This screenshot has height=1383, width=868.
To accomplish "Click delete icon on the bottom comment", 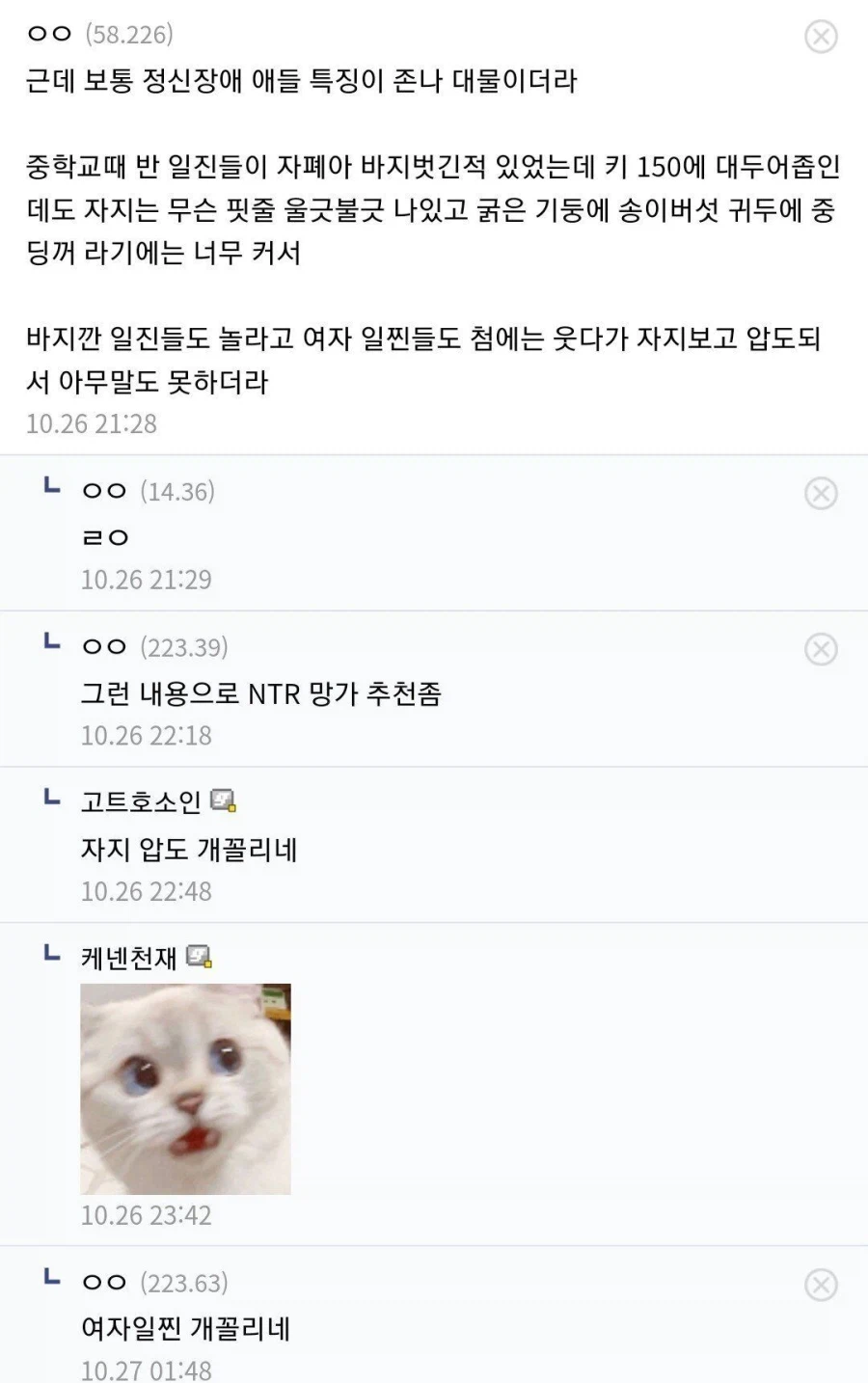I will tap(820, 1286).
